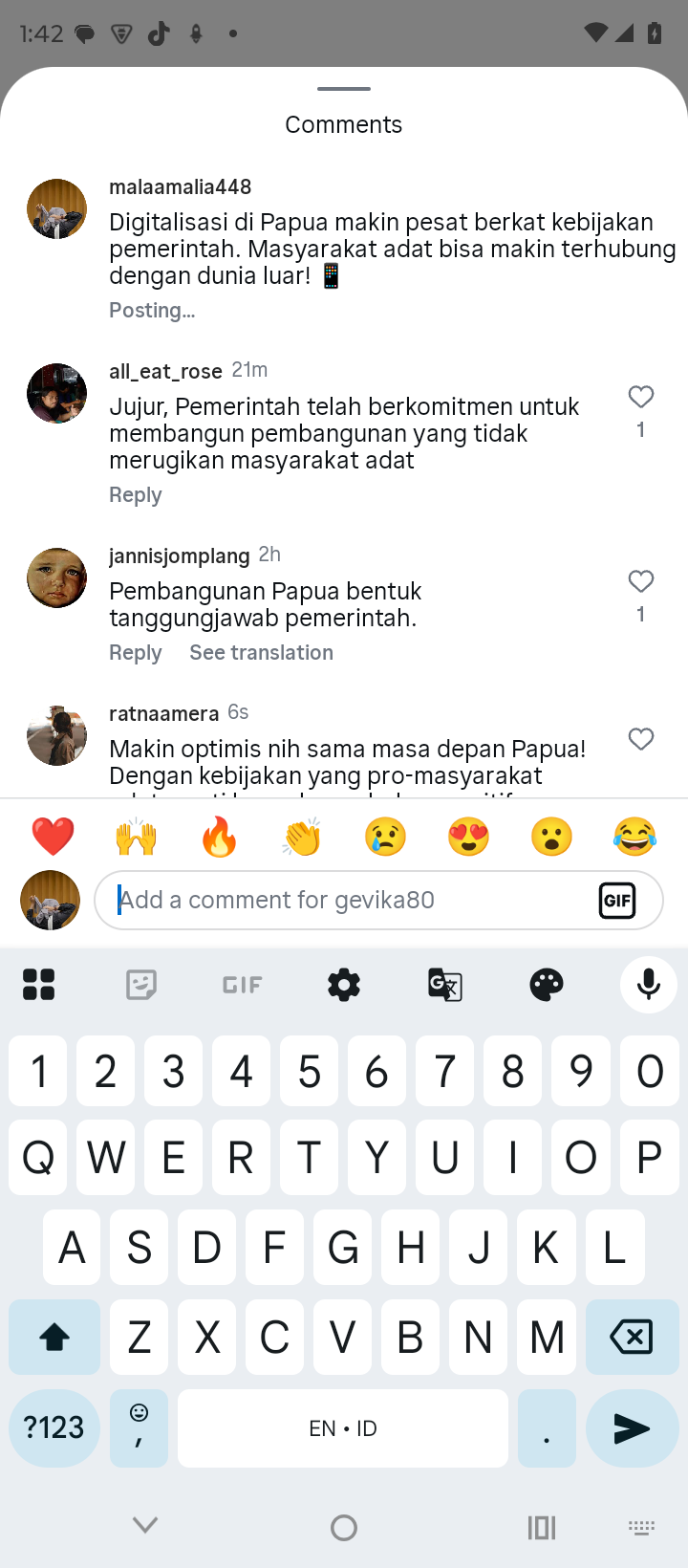Like the comment by all_eat_rose

641,397
